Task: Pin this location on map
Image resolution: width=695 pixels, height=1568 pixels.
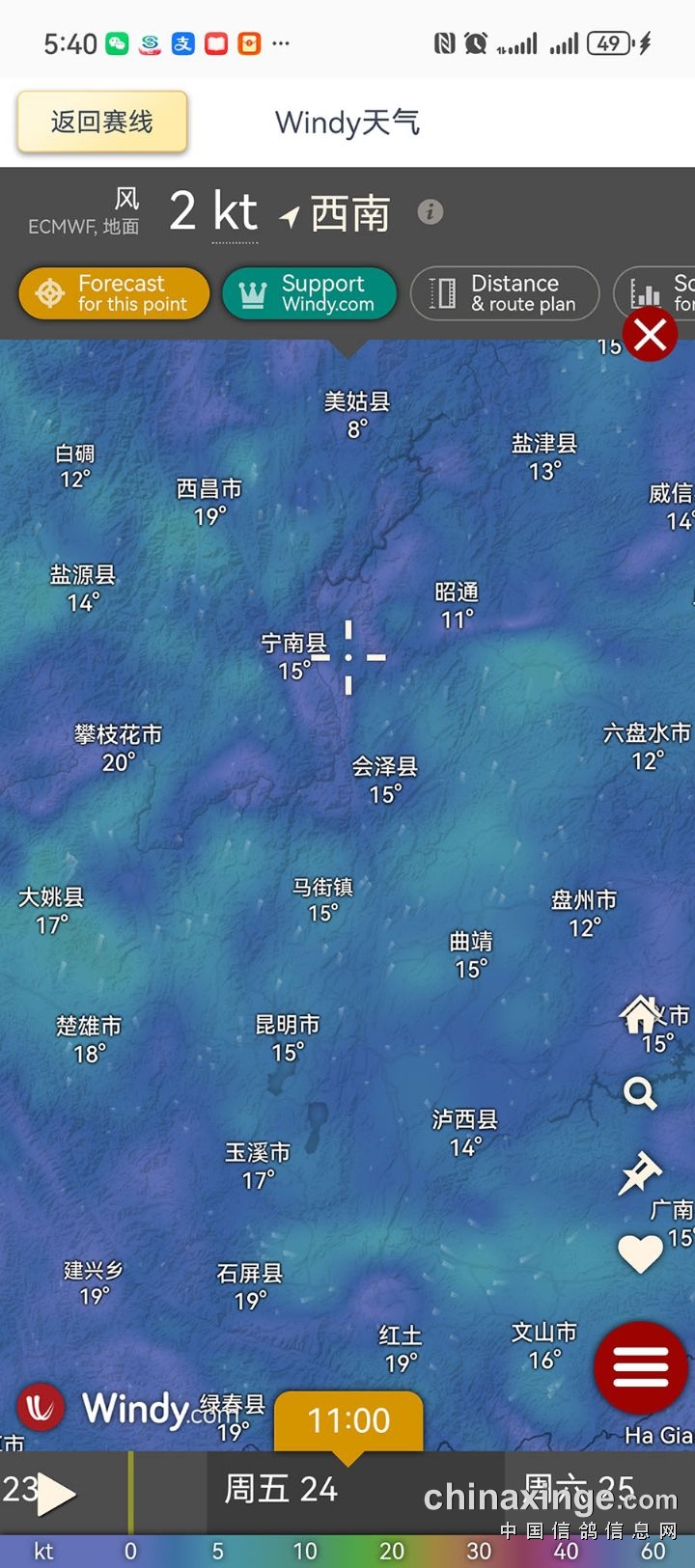Action: coord(640,1172)
